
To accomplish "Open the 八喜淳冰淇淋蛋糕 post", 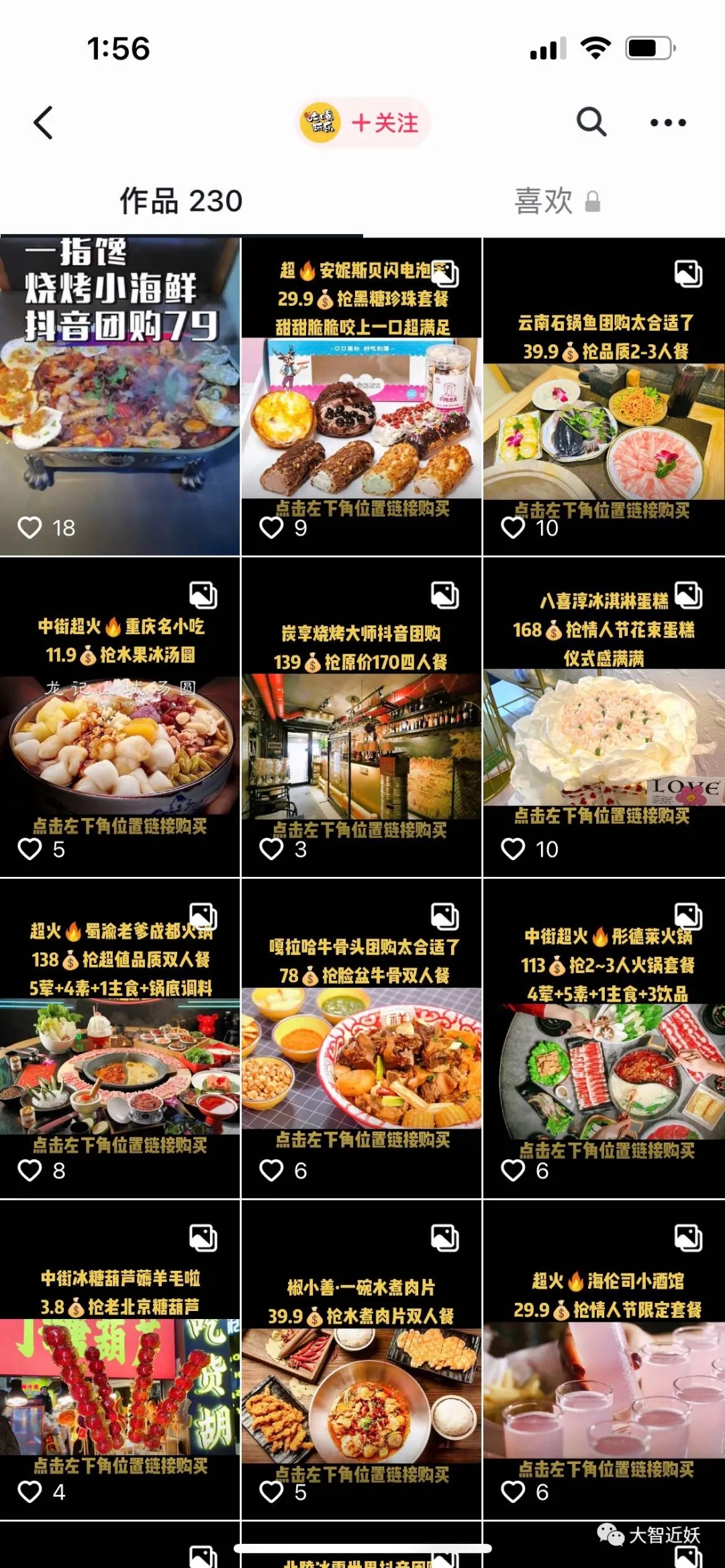I will pyautogui.click(x=603, y=717).
